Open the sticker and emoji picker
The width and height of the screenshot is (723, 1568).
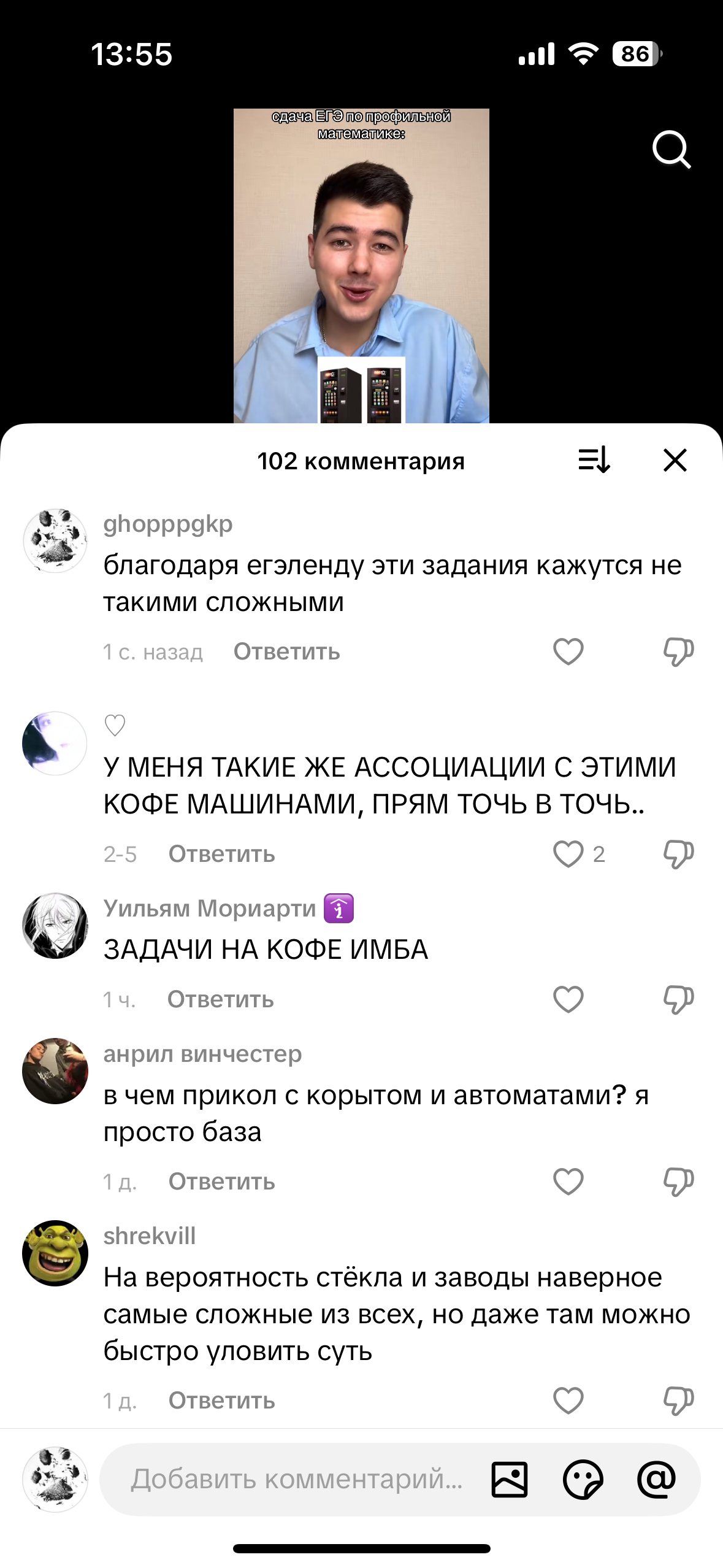[583, 1479]
